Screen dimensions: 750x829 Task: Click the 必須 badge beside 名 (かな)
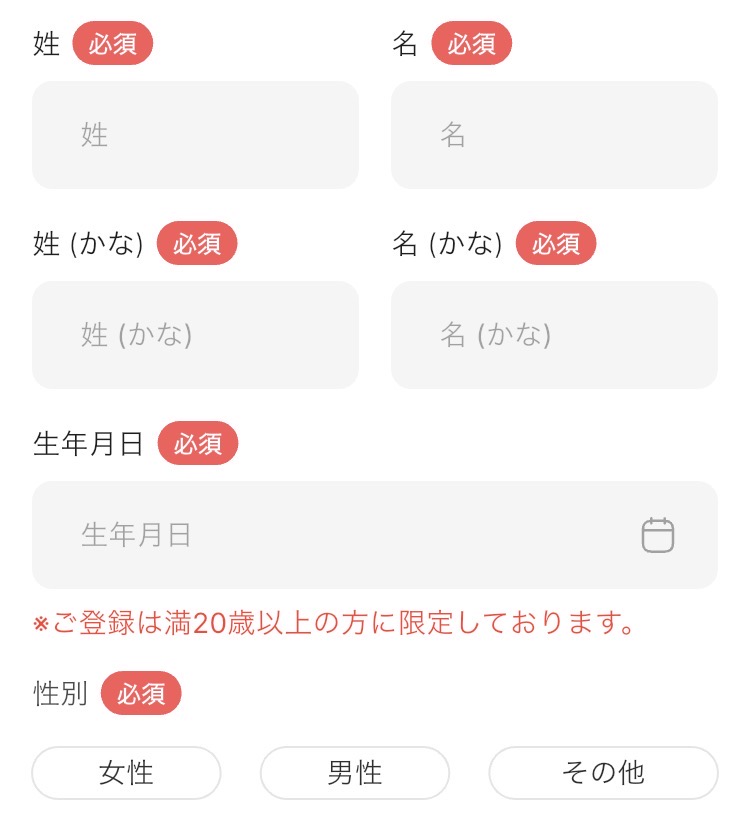coord(557,243)
